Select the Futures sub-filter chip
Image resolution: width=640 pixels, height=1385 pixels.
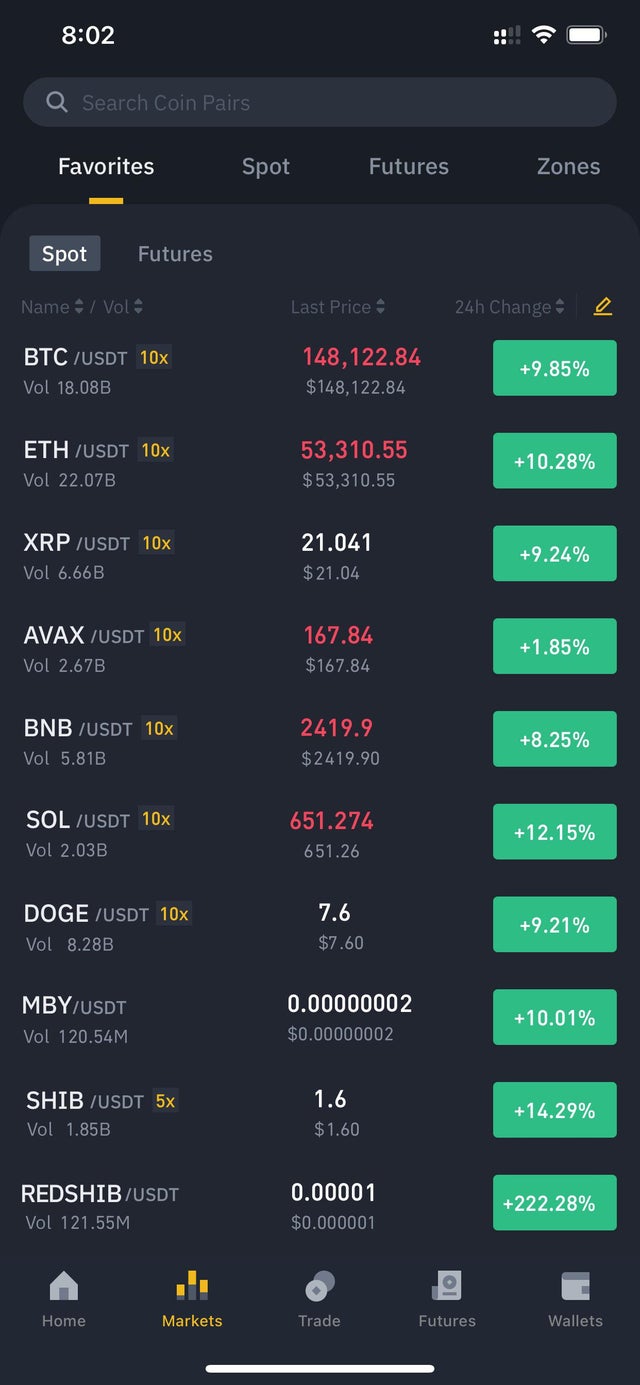click(x=175, y=254)
